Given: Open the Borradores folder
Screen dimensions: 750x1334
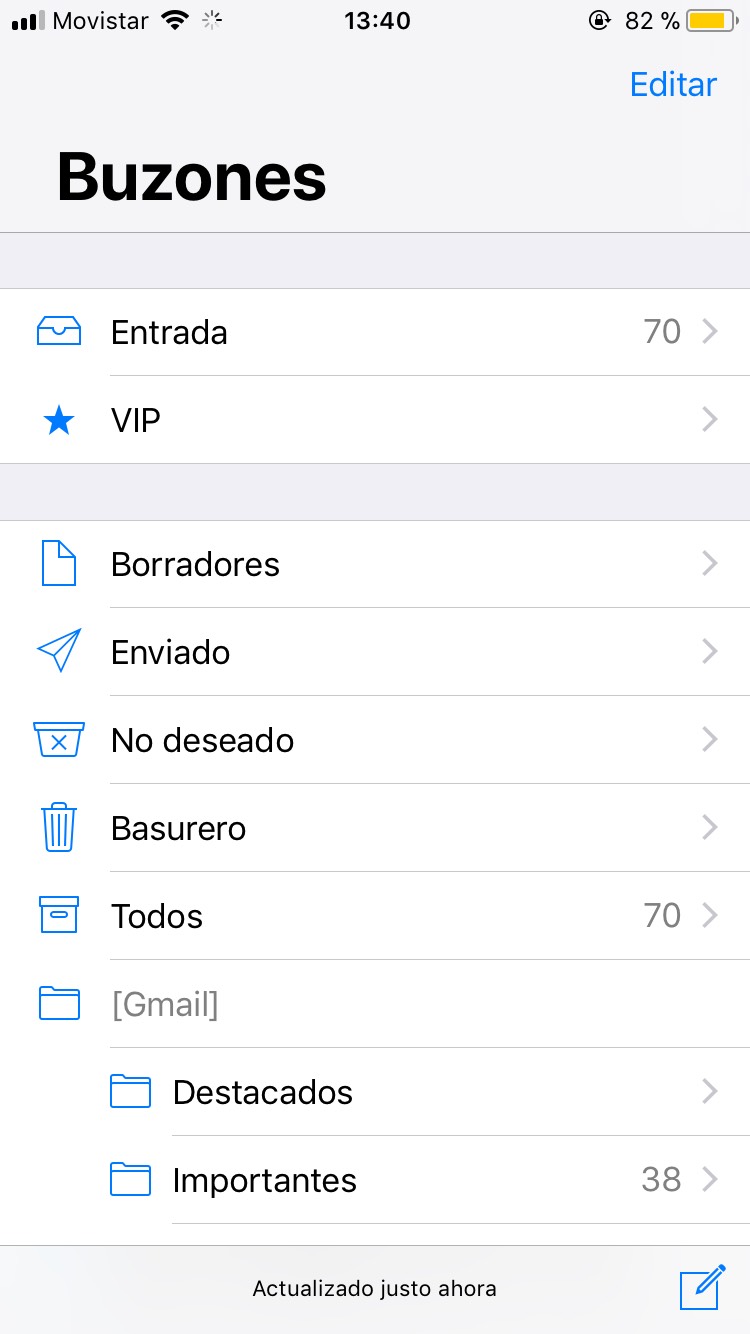Looking at the screenshot, I should 375,564.
